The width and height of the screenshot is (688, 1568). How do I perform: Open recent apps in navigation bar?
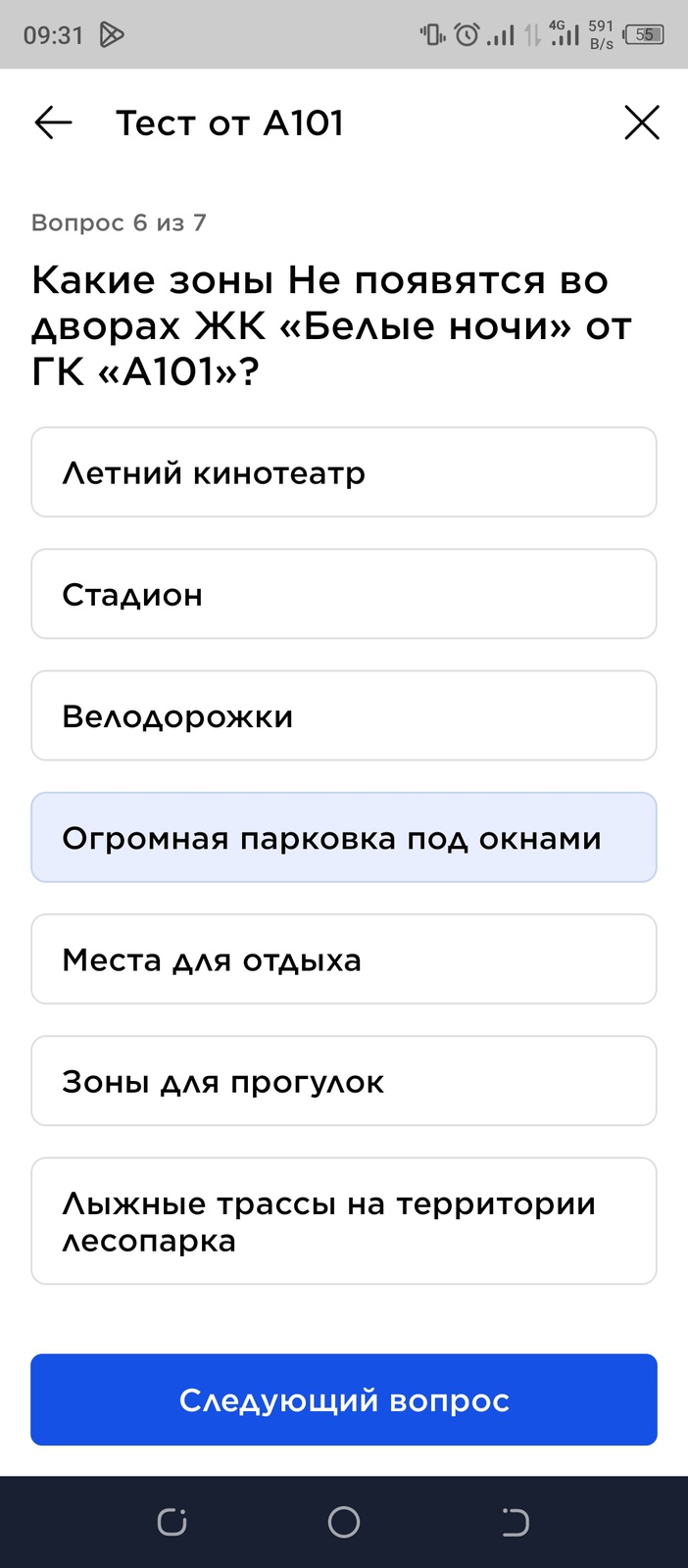point(172,1522)
